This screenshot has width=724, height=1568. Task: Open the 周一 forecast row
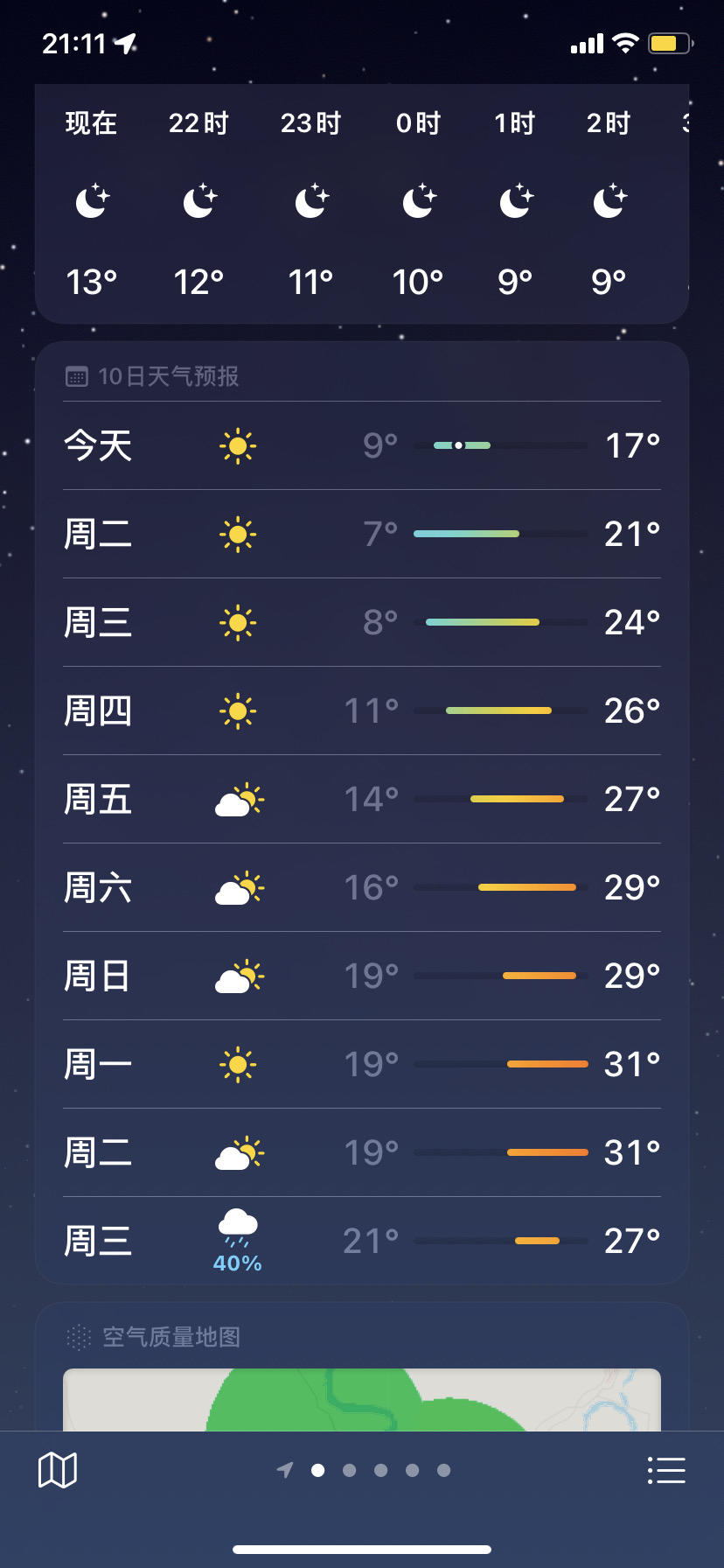click(x=362, y=1064)
